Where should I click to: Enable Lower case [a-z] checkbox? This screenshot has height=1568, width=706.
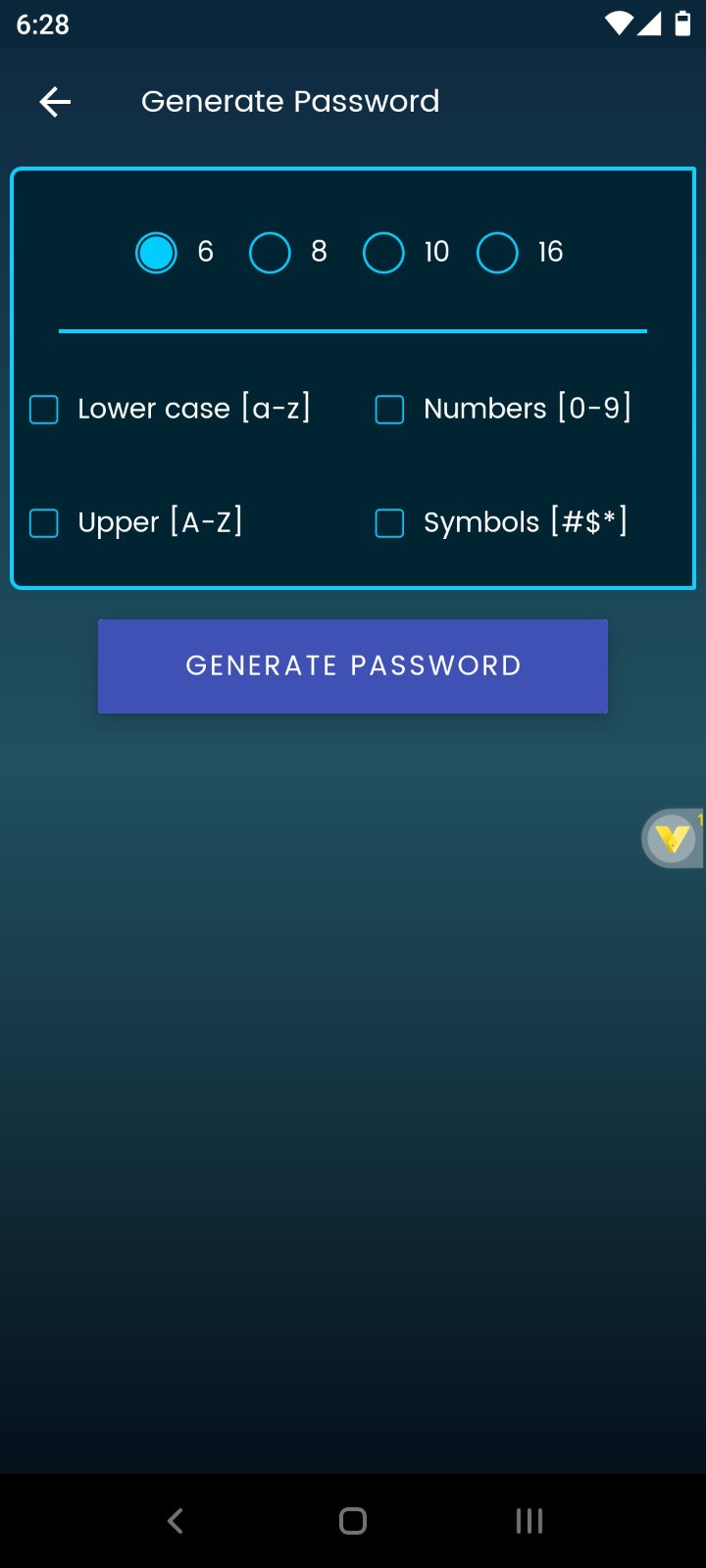point(44,410)
